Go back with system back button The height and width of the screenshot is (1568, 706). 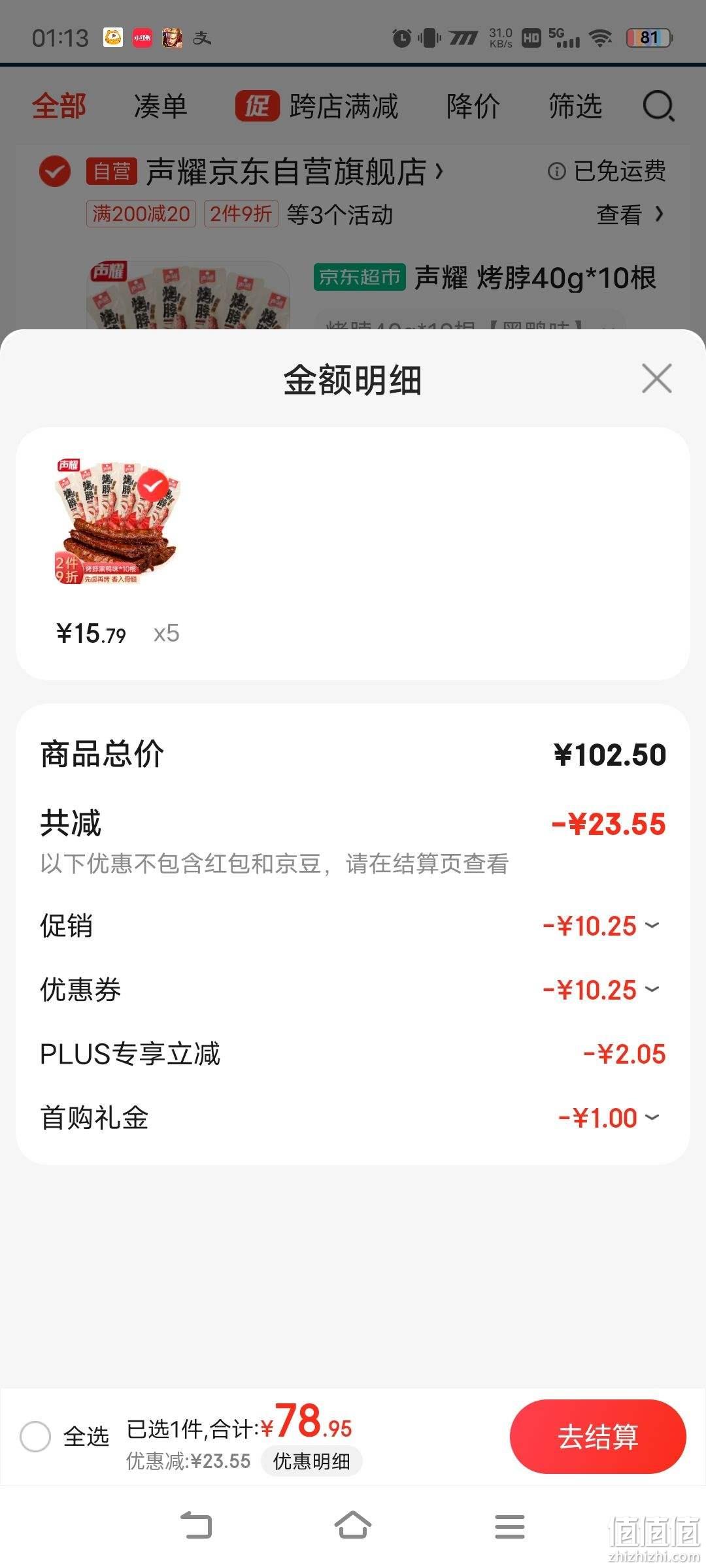[195, 1526]
